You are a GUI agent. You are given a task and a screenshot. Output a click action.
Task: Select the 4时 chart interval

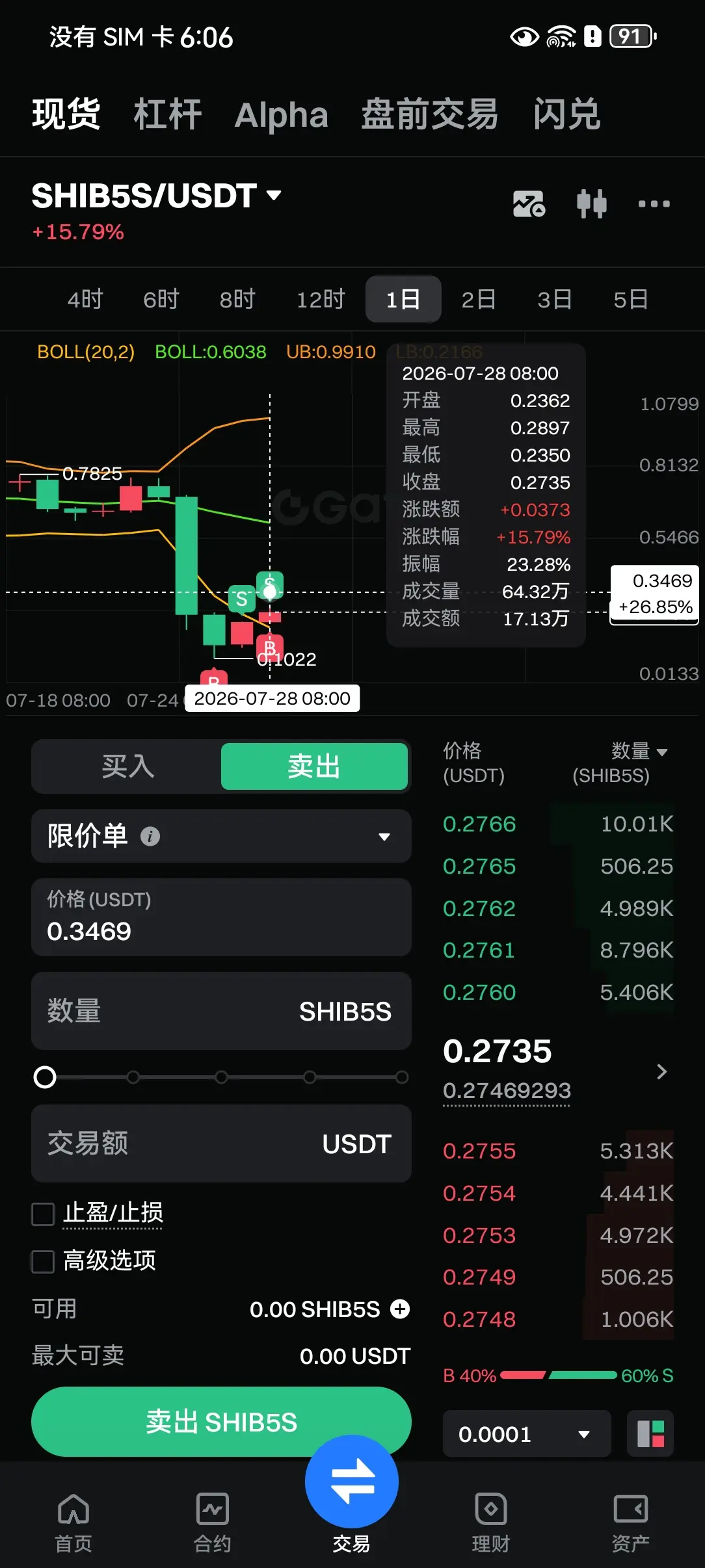coord(85,300)
